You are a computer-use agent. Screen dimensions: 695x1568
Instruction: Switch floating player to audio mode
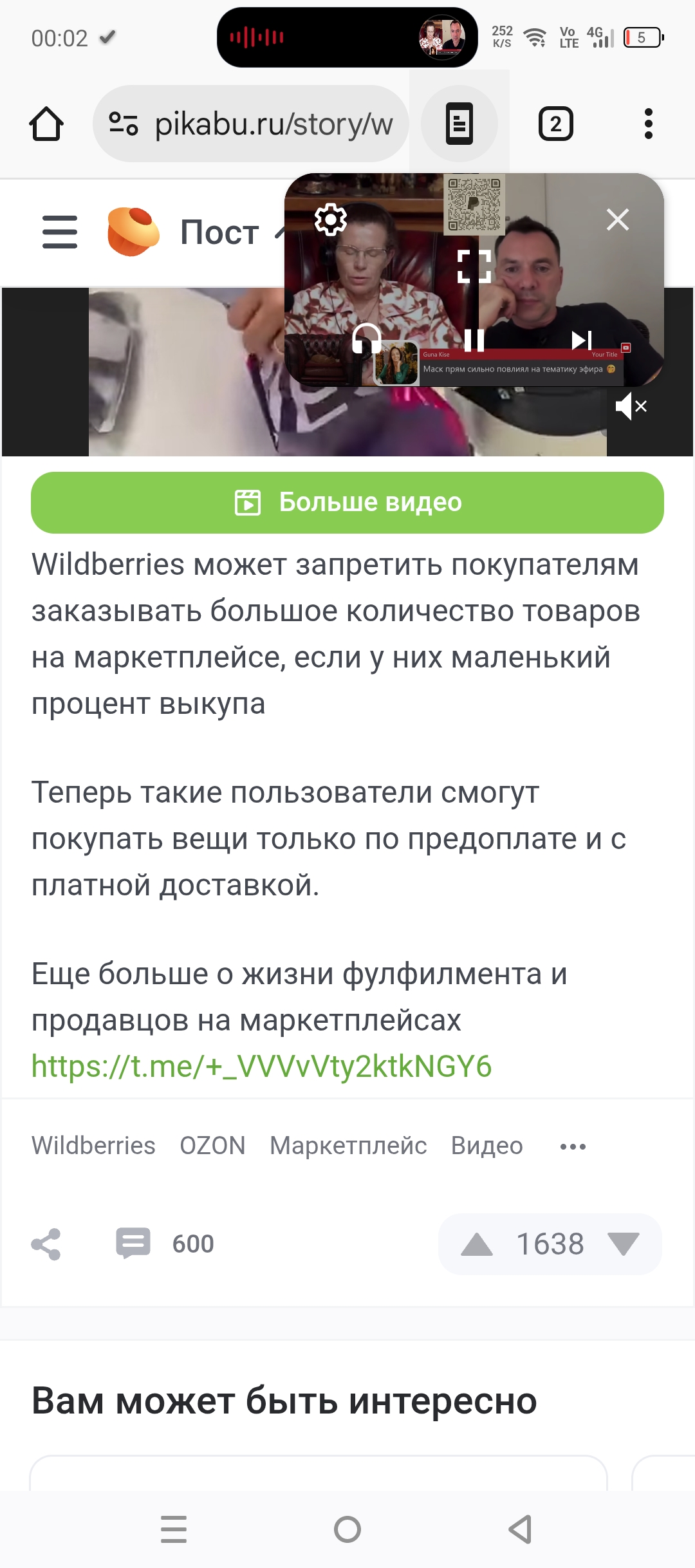point(367,338)
